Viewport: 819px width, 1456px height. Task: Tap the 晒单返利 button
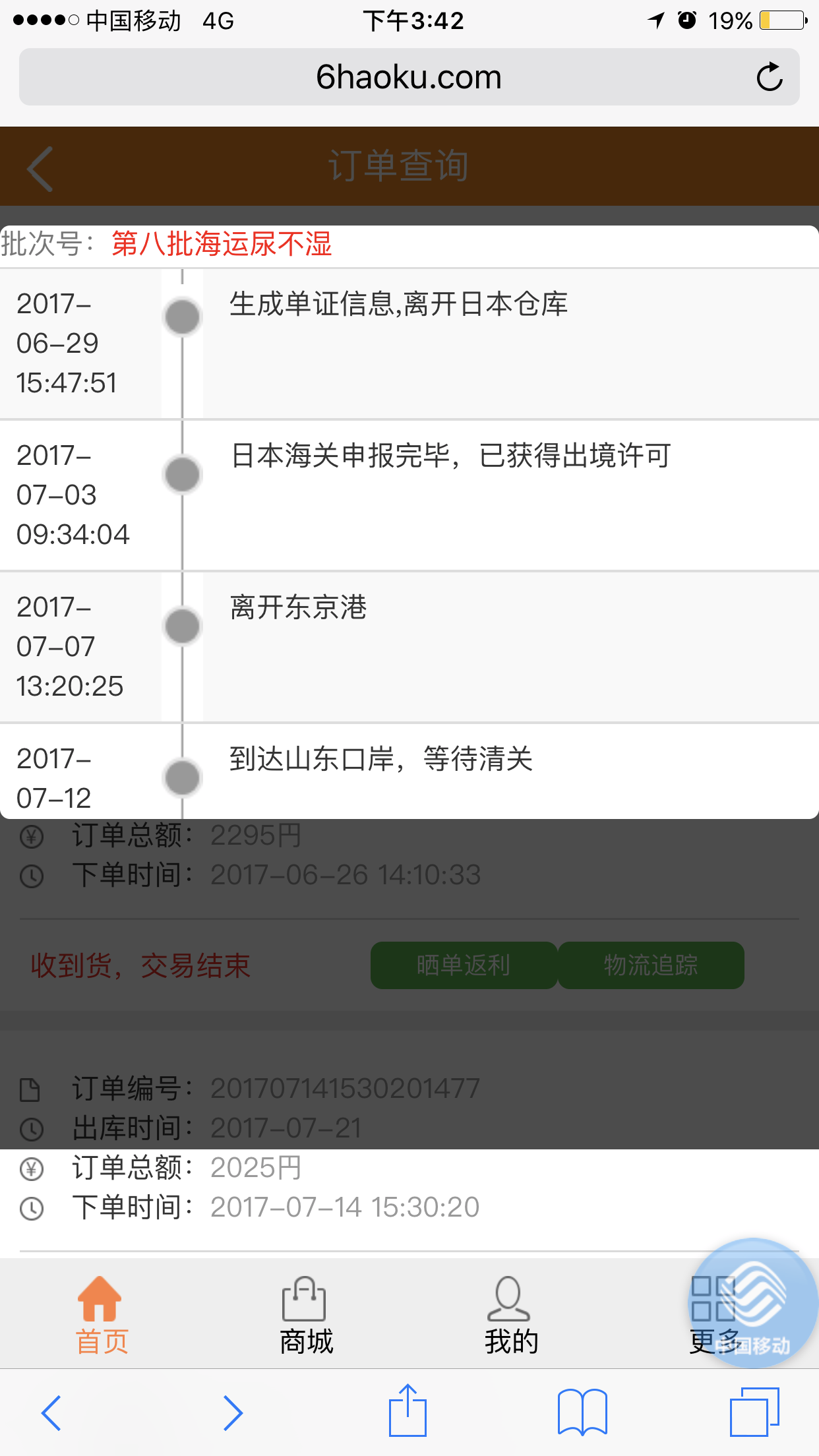(464, 965)
